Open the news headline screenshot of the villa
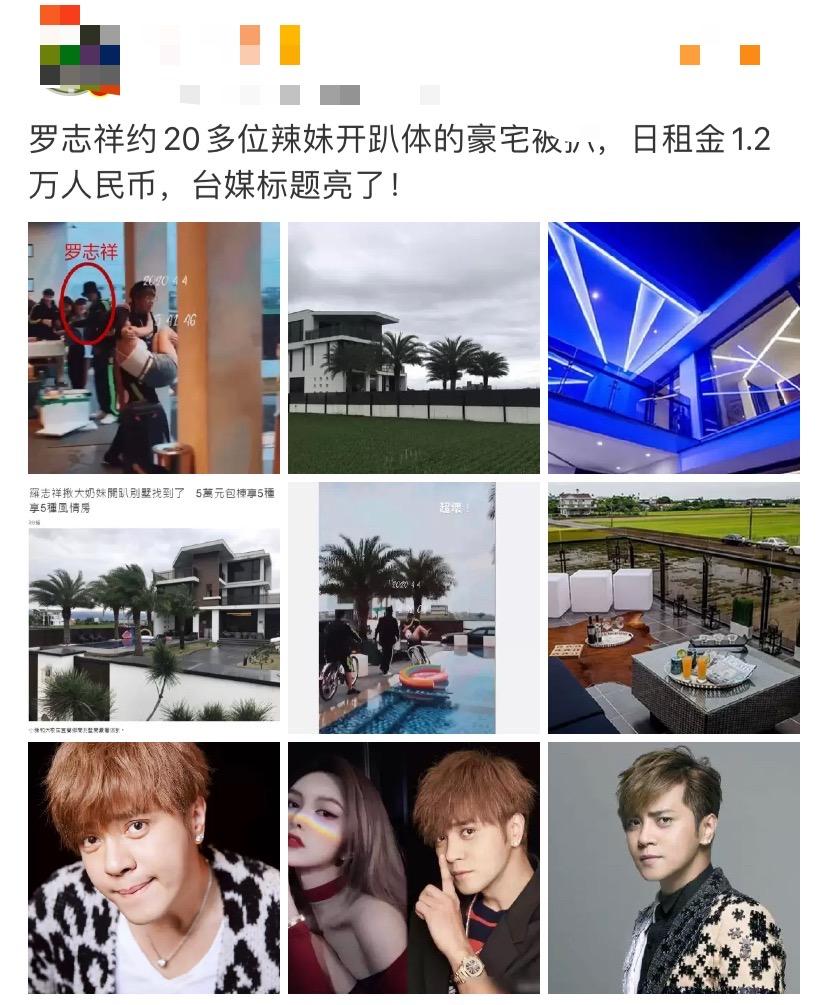Image resolution: width=828 pixels, height=1005 pixels. pos(154,607)
